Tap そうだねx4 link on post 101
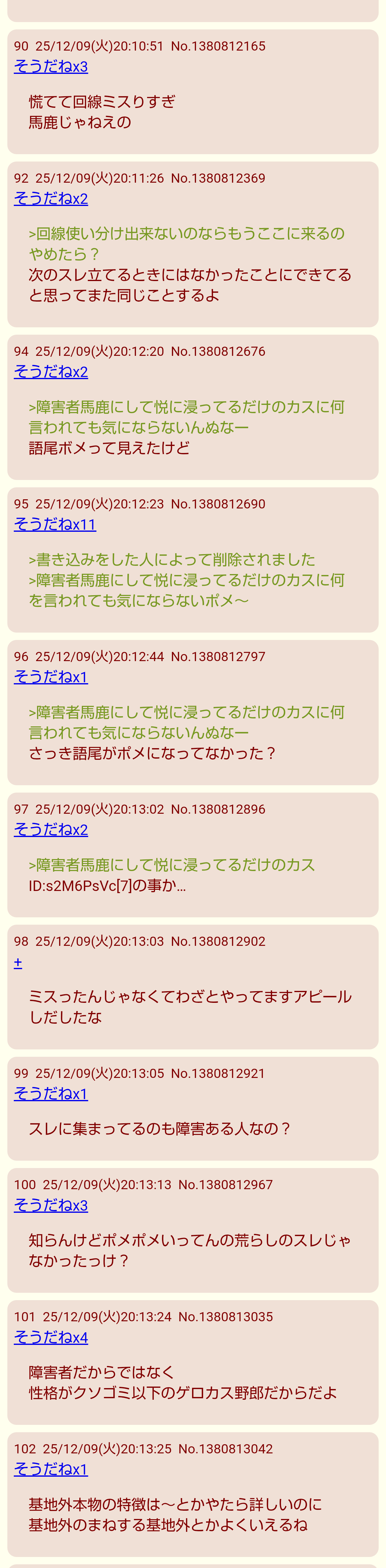Screen dimensions: 386x1568 51,1337
